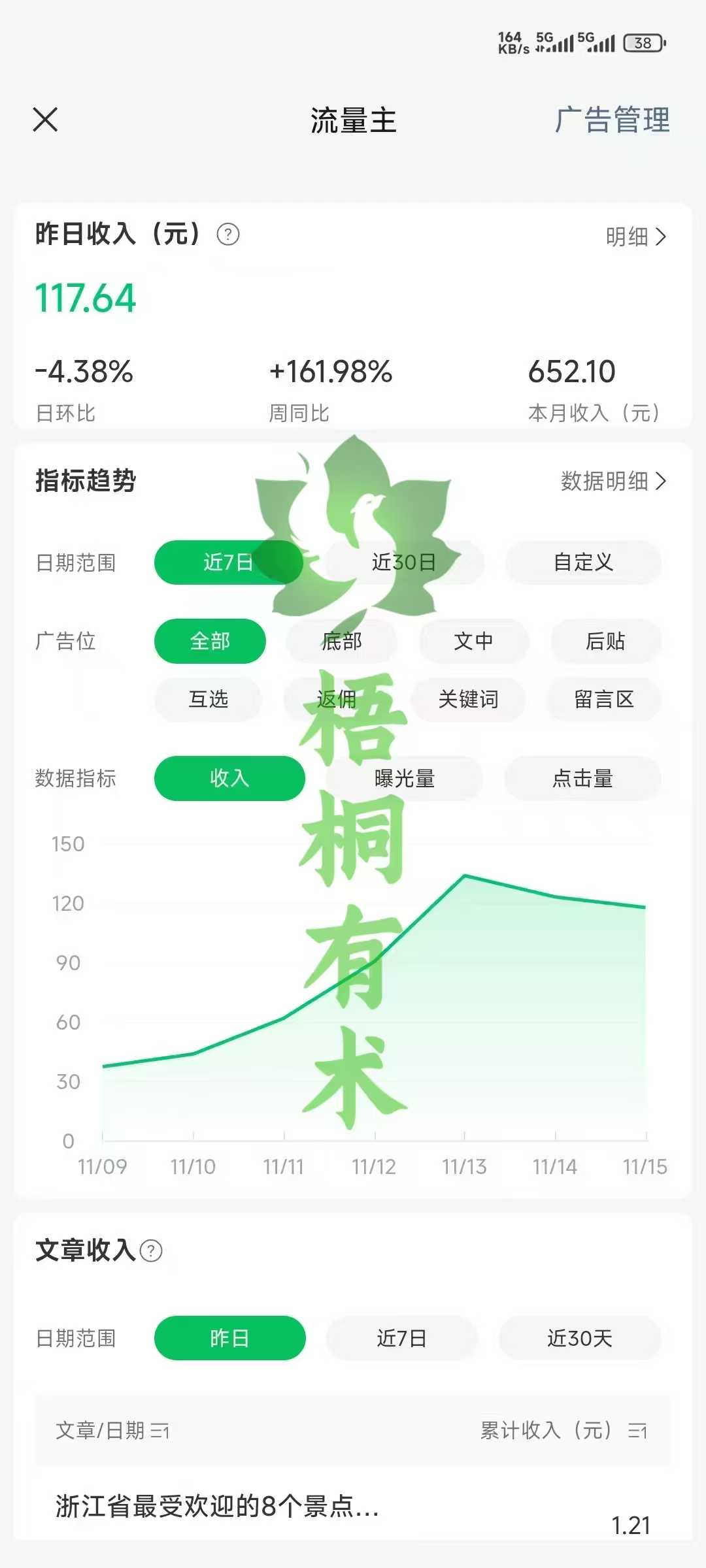706x1568 pixels.
Task: Select the 留言区 ad position chip
Action: (604, 699)
